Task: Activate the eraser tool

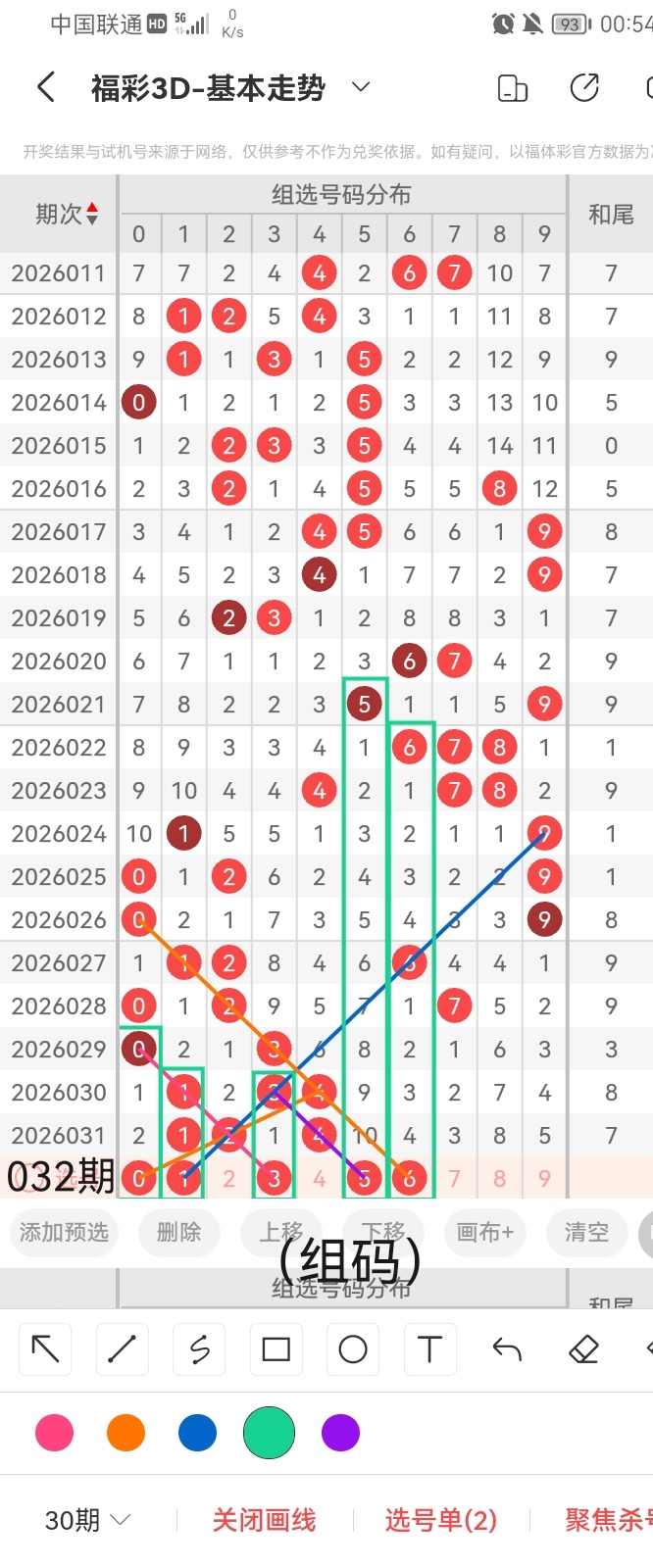Action: [x=583, y=1349]
